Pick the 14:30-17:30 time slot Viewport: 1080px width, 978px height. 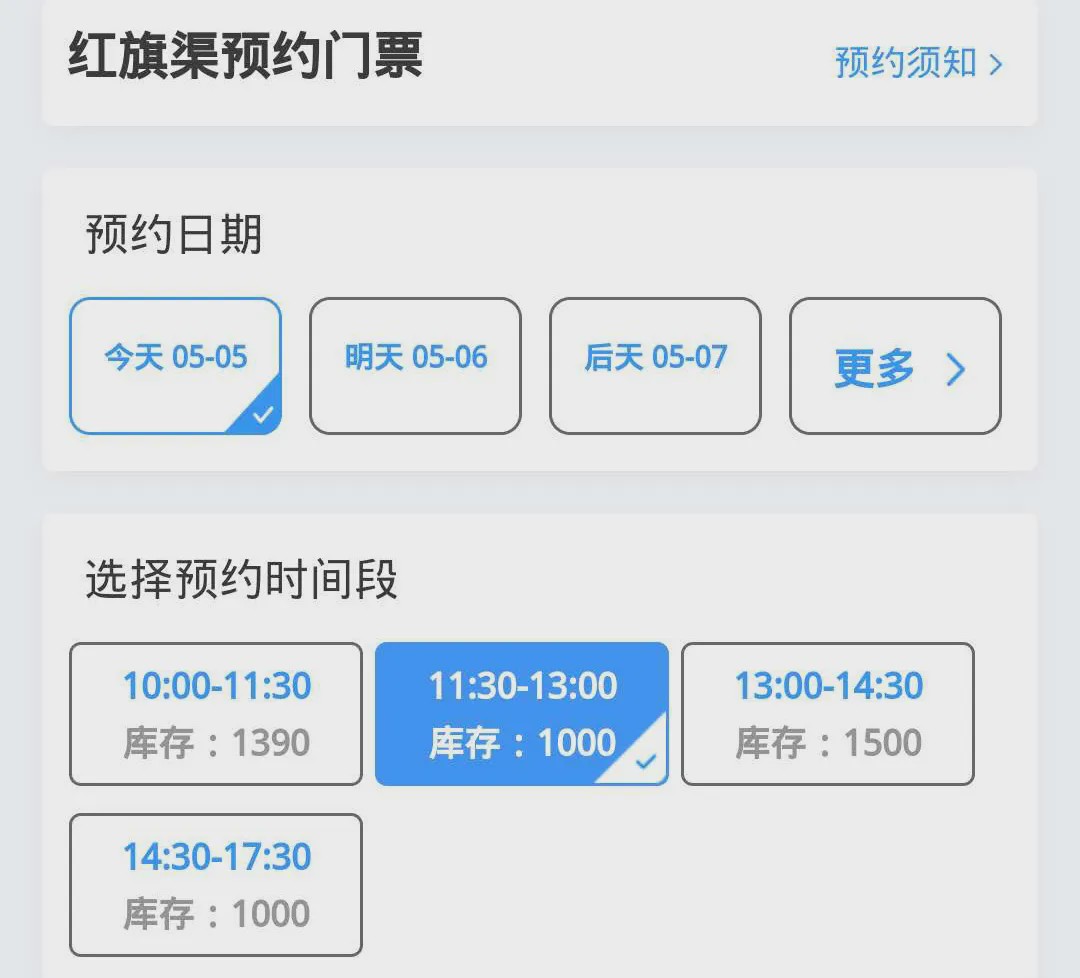pos(216,884)
